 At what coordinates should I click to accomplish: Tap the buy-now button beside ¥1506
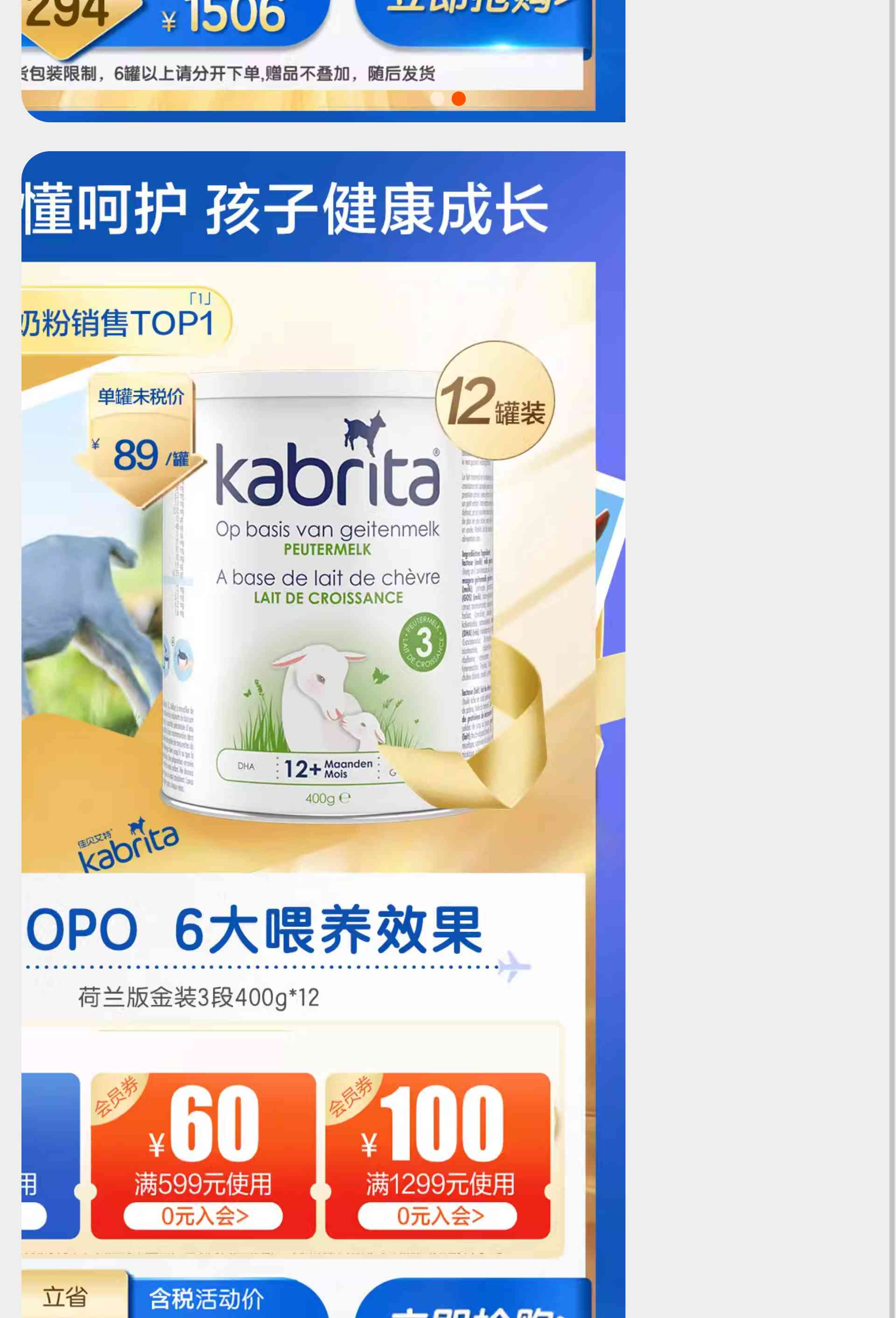[x=474, y=17]
